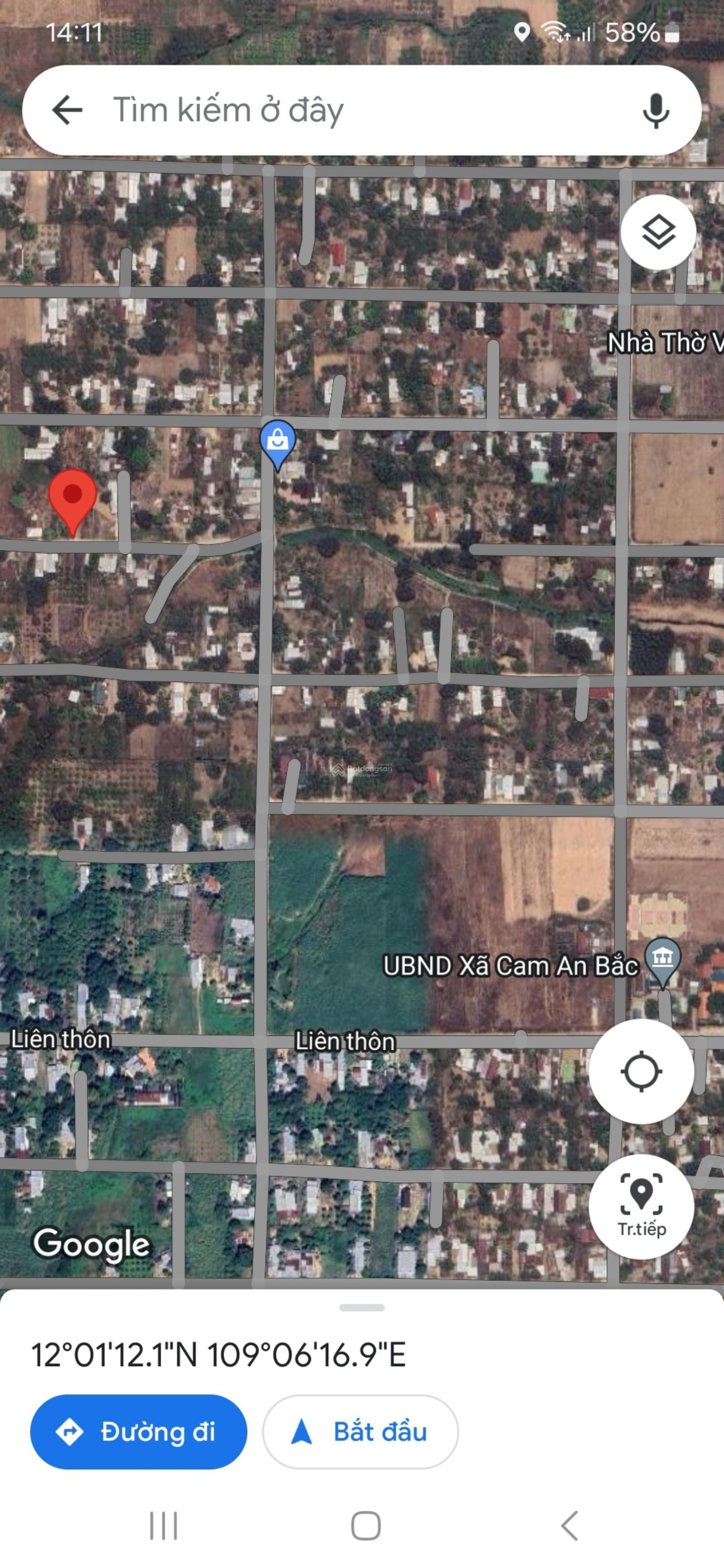Tap the back arrow in search bar
Viewport: 724px width, 1568px height.
click(x=67, y=110)
